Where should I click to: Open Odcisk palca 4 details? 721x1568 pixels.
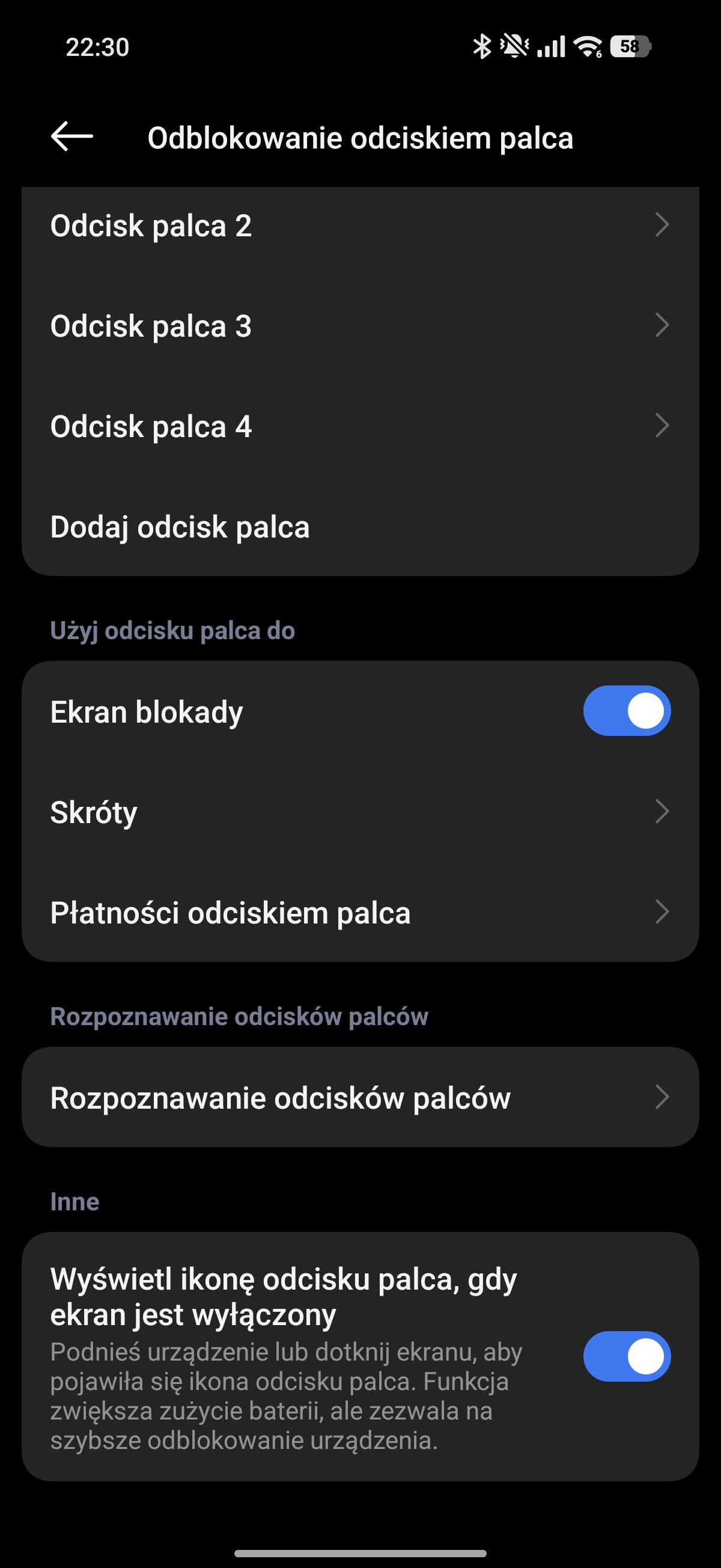point(359,426)
